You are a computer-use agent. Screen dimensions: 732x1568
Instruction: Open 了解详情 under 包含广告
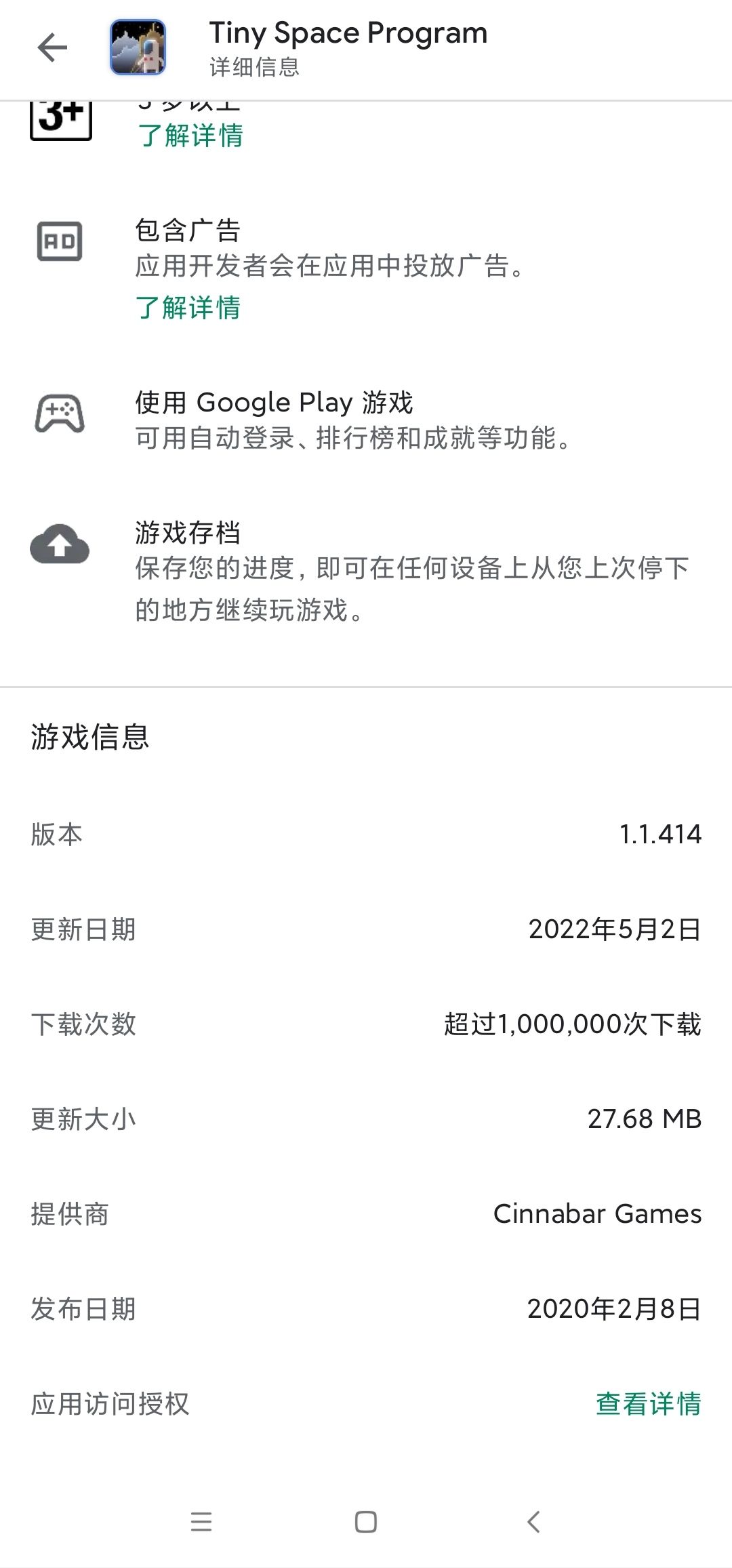(188, 309)
